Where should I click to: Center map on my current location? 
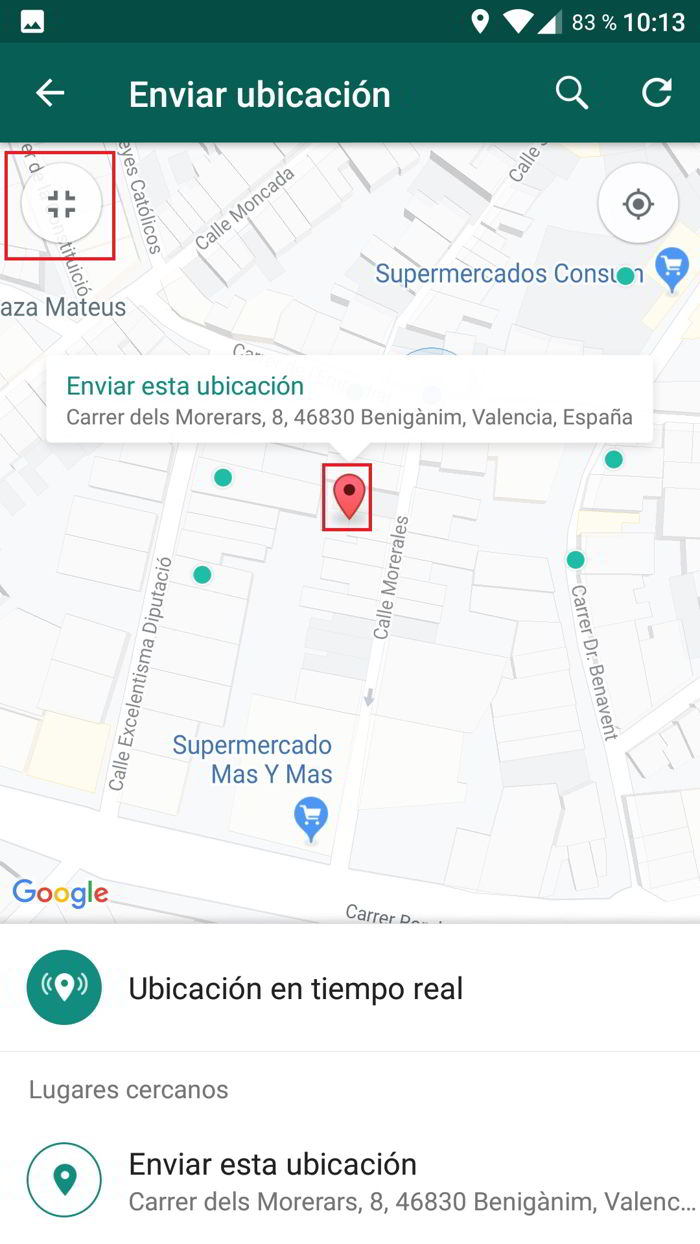[x=638, y=205]
